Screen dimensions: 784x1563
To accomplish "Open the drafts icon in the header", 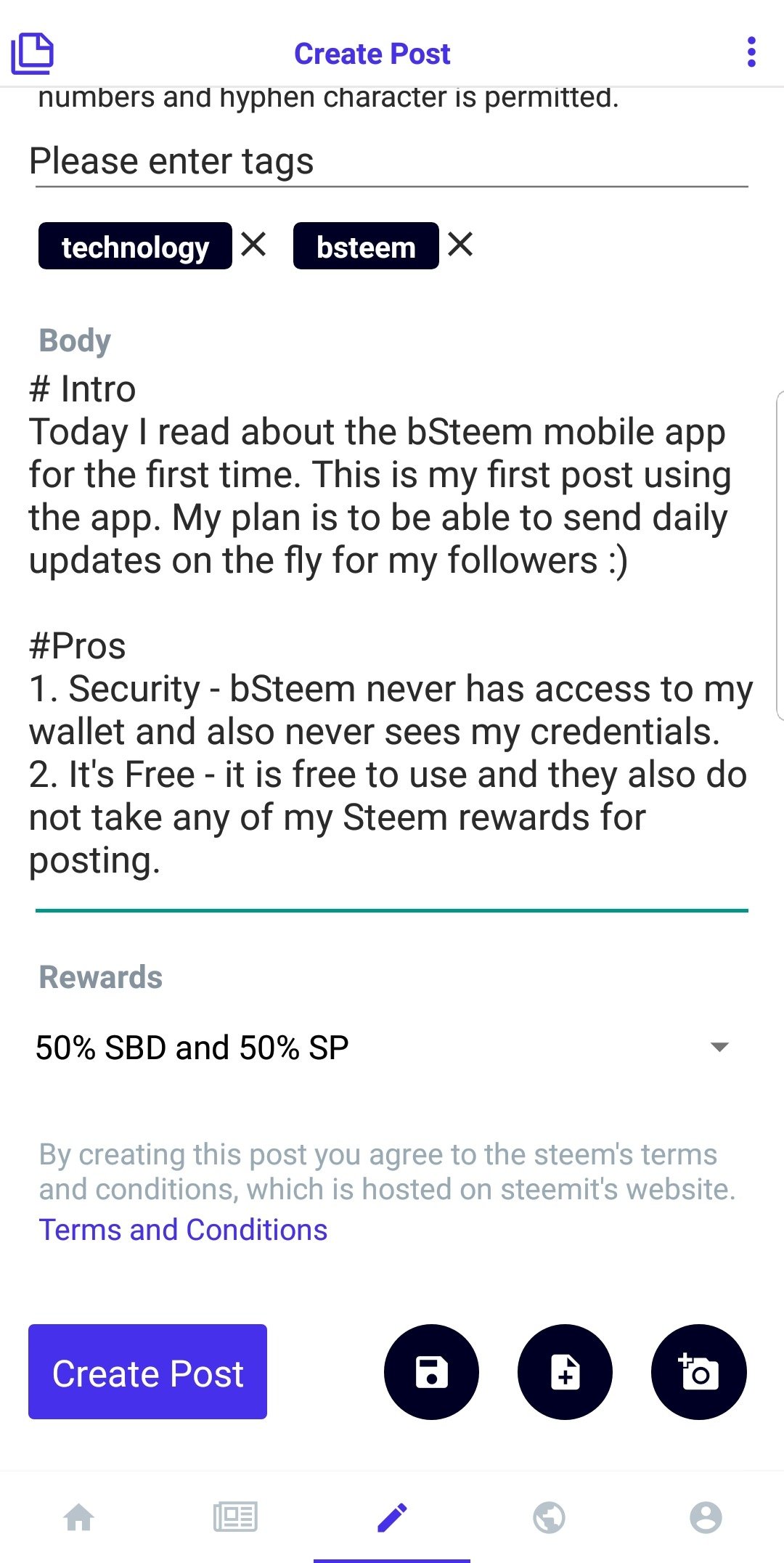I will click(33, 53).
